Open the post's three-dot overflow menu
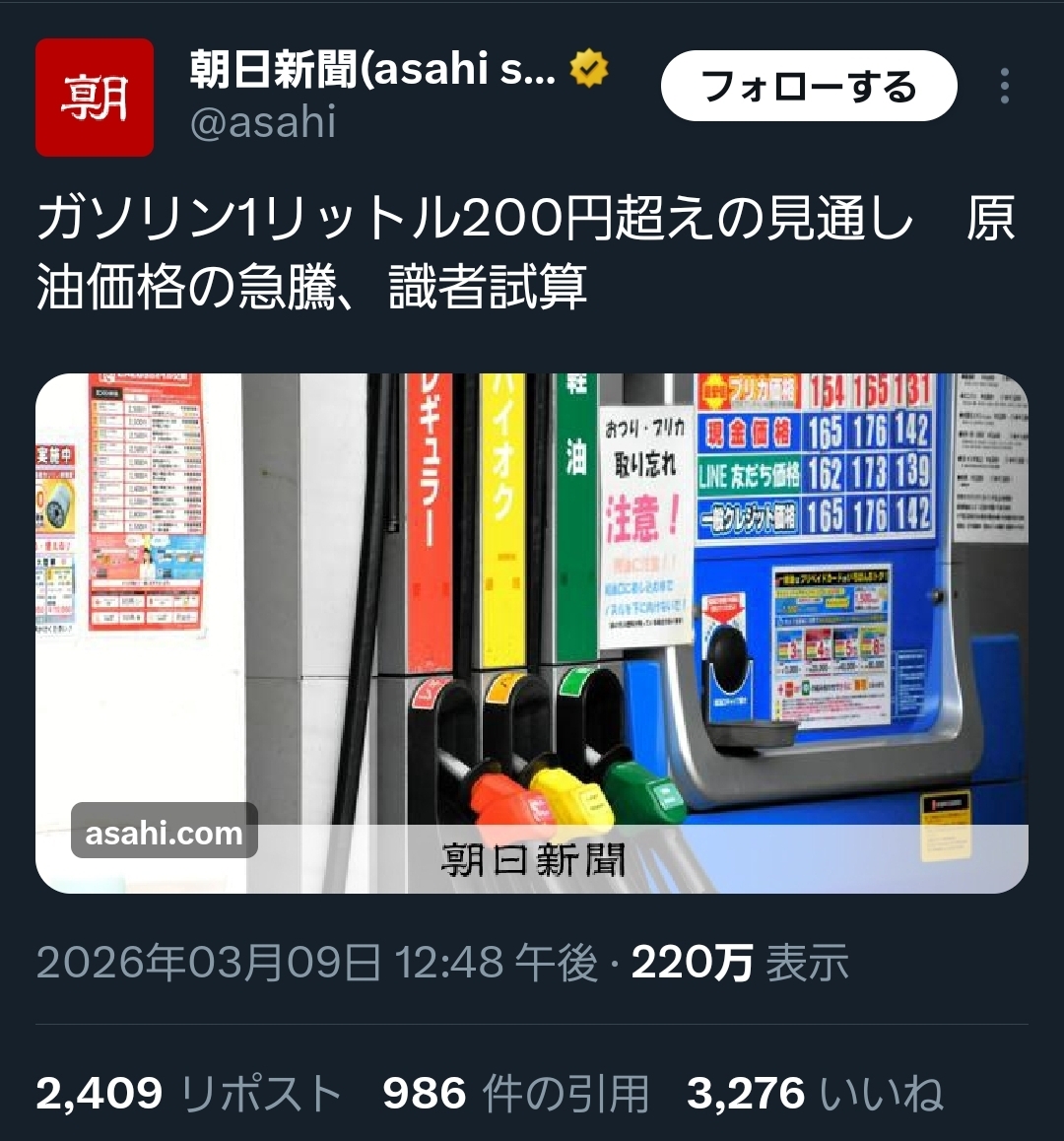1064x1141 pixels. tap(1004, 86)
